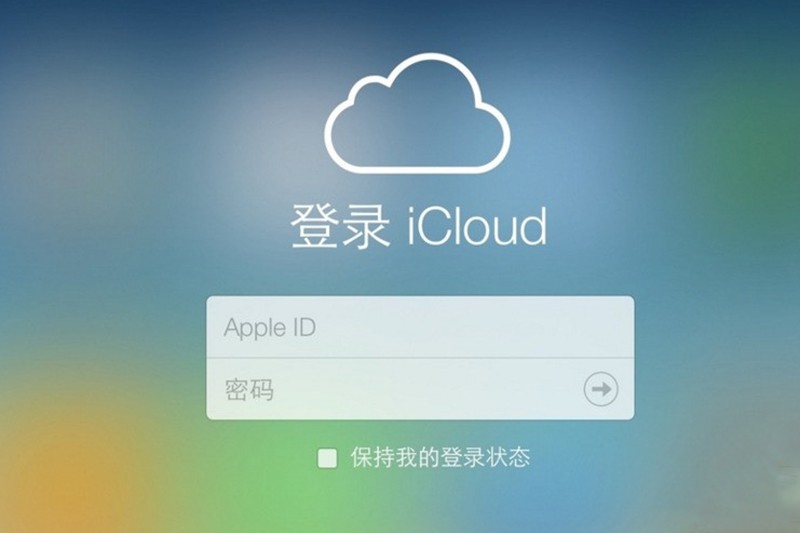Check the 保持我的登录状态 box

click(327, 459)
